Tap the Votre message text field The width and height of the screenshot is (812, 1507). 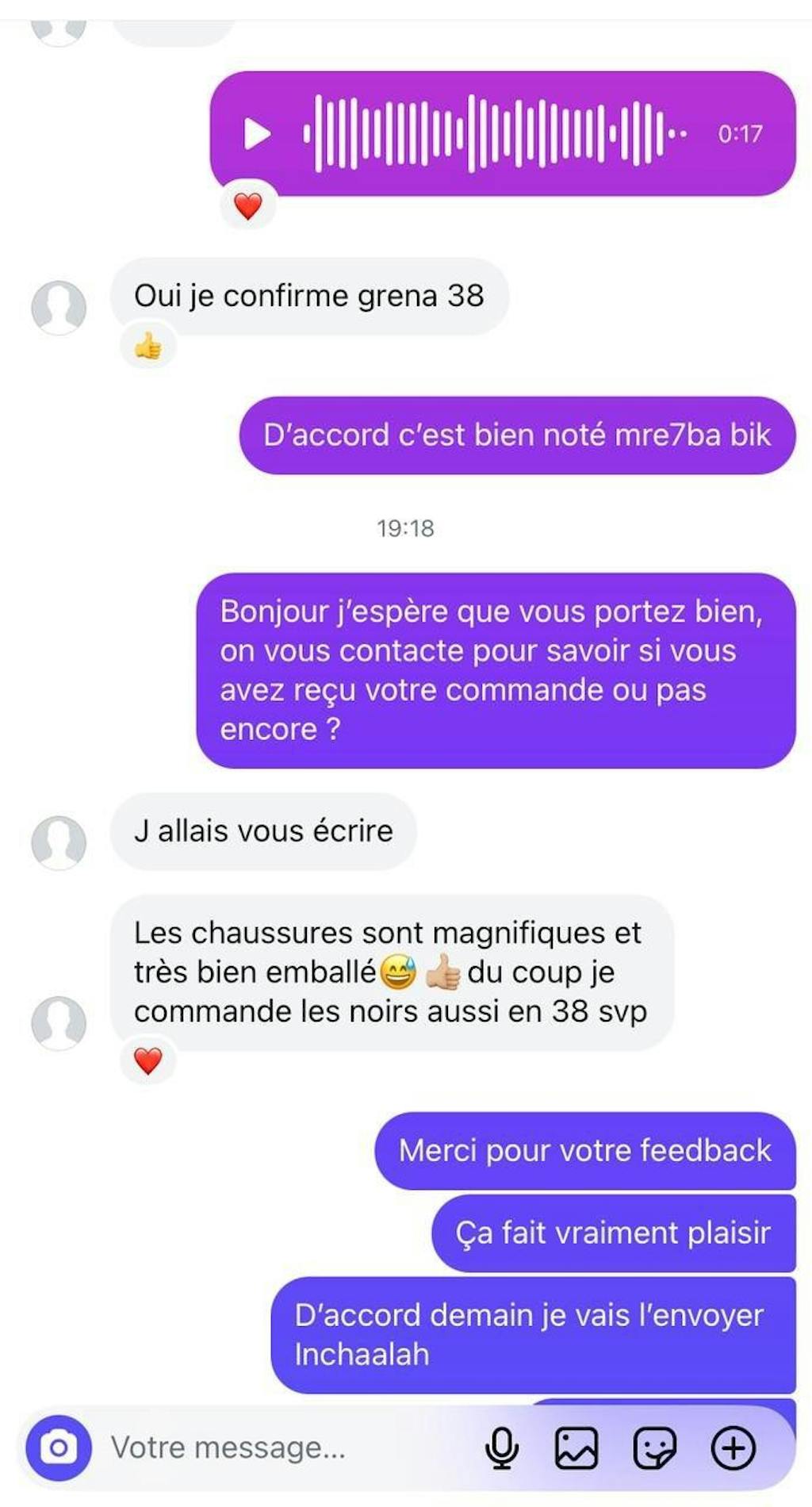pyautogui.click(x=278, y=1448)
